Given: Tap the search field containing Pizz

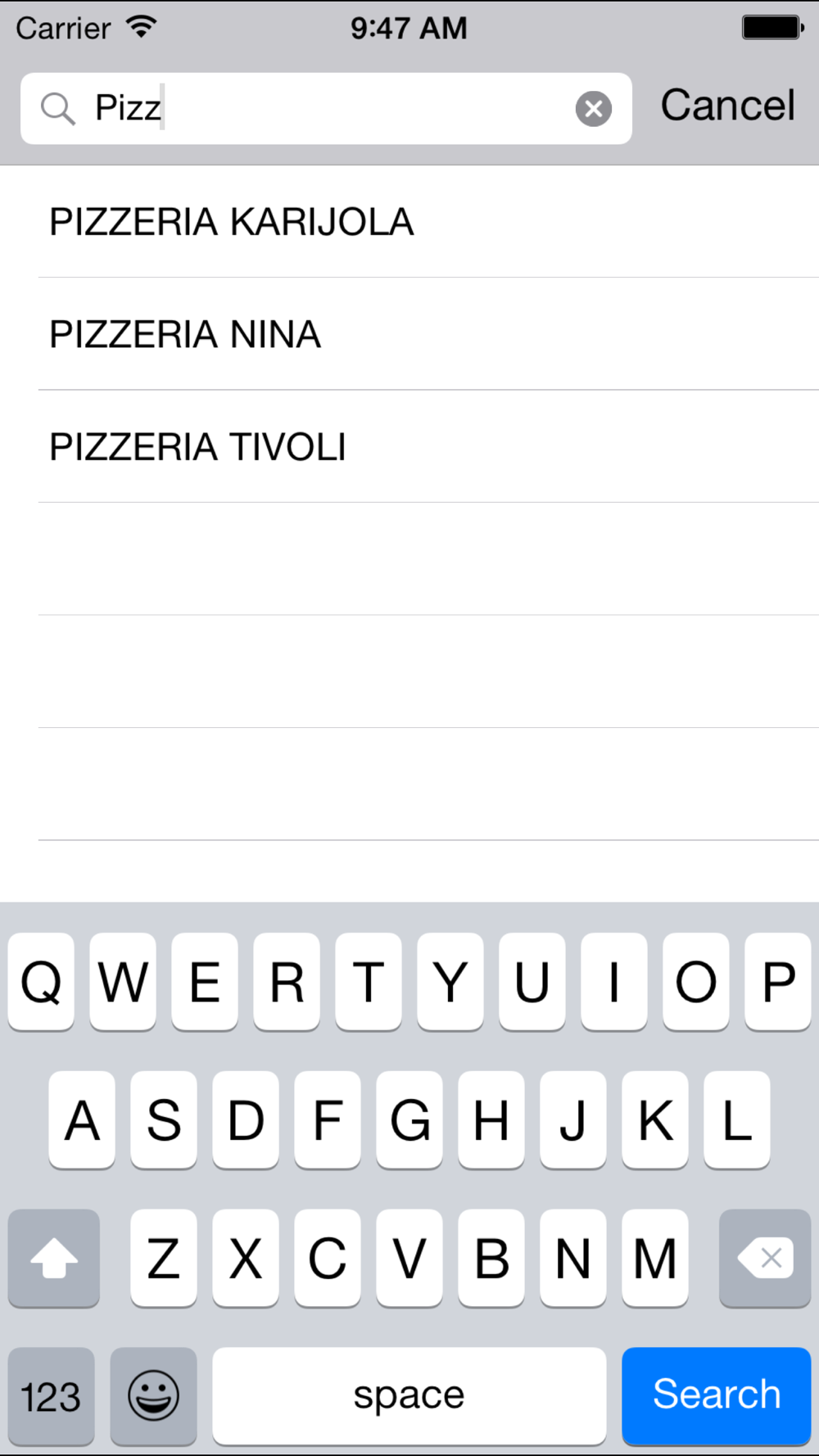Looking at the screenshot, I should (x=328, y=108).
